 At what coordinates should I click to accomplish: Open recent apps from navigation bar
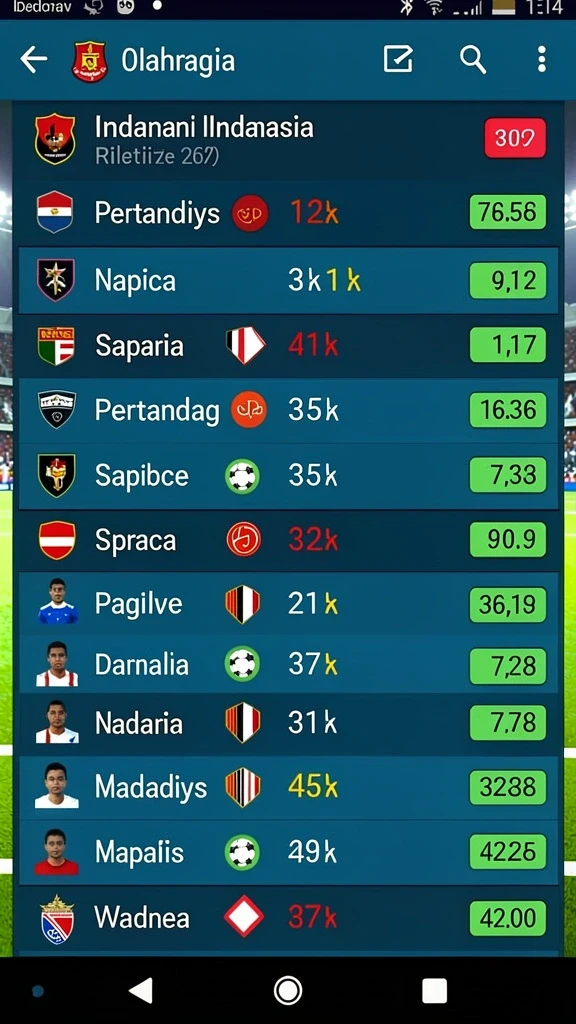pyautogui.click(x=434, y=991)
